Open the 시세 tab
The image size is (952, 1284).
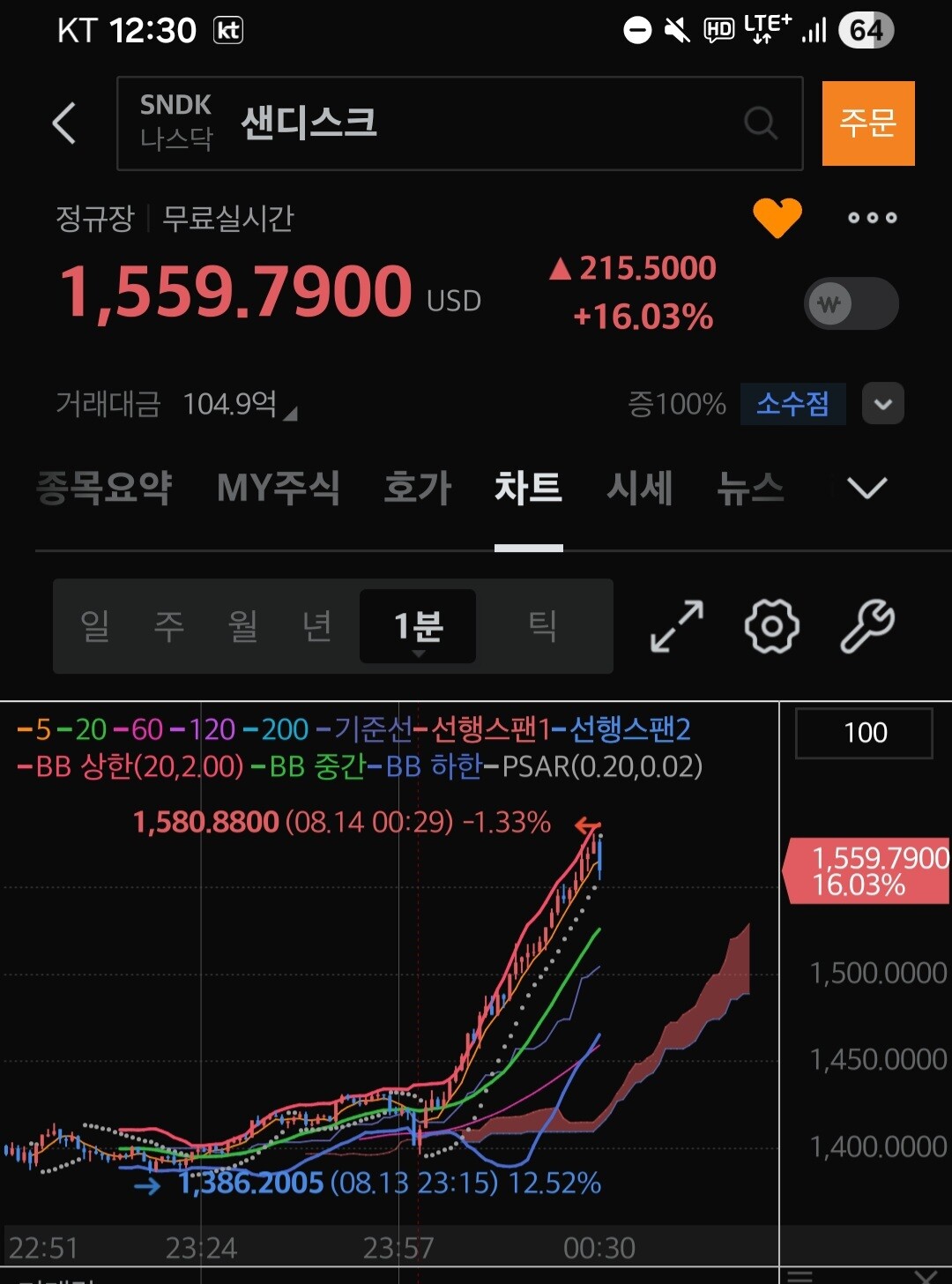click(x=640, y=488)
